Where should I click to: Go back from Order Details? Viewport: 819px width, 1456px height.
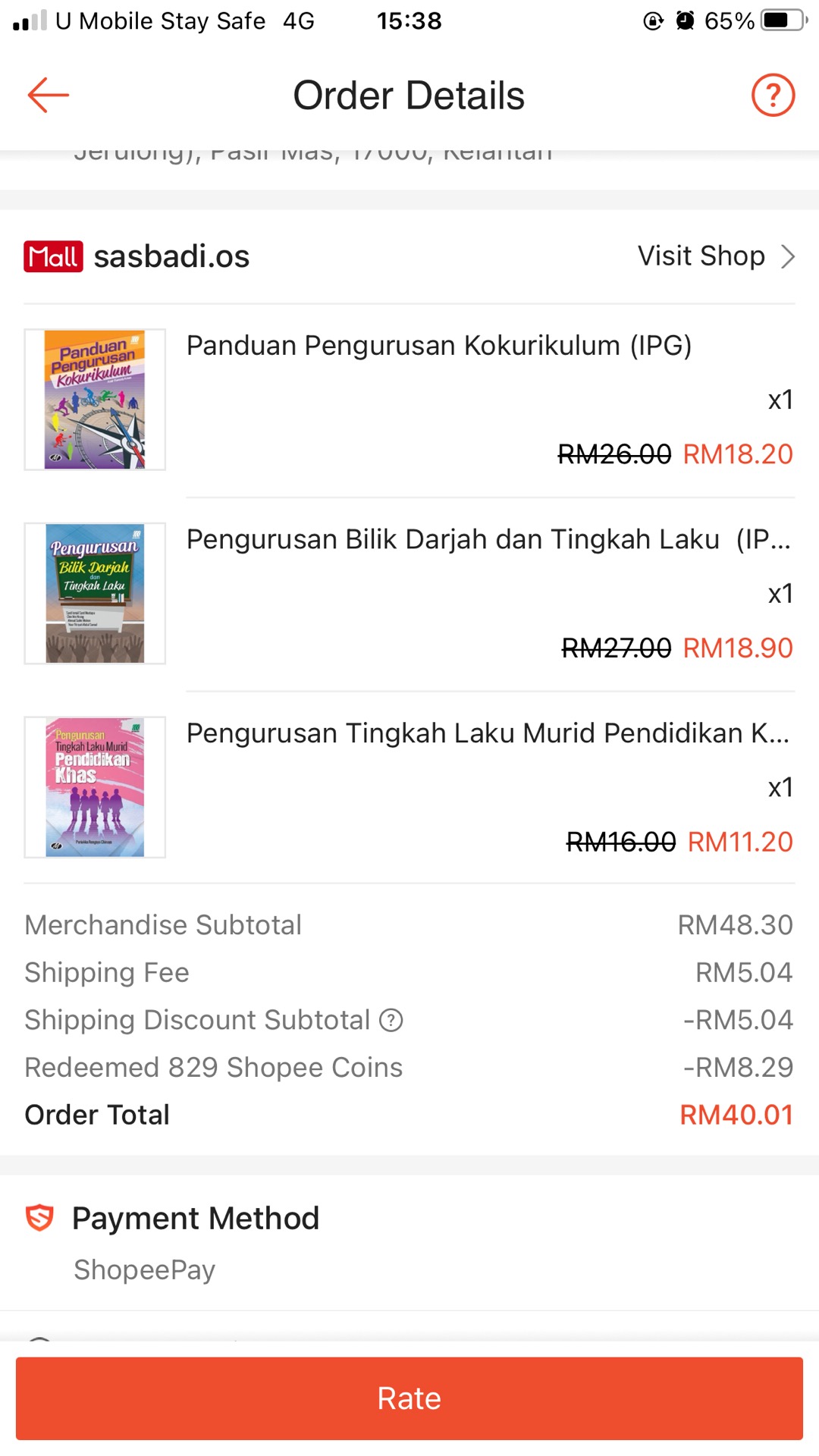point(49,96)
